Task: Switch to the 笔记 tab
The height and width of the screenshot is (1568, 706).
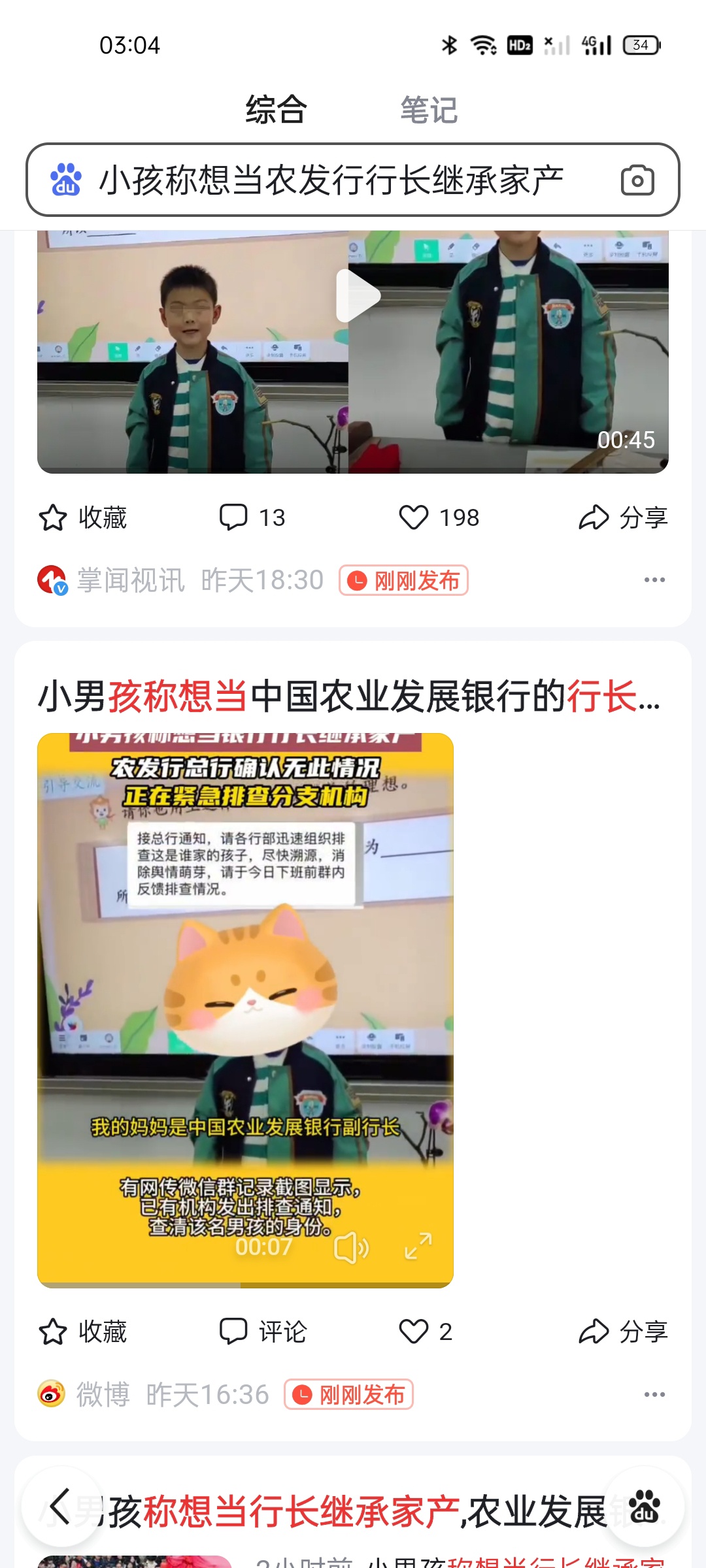Action: tap(428, 110)
